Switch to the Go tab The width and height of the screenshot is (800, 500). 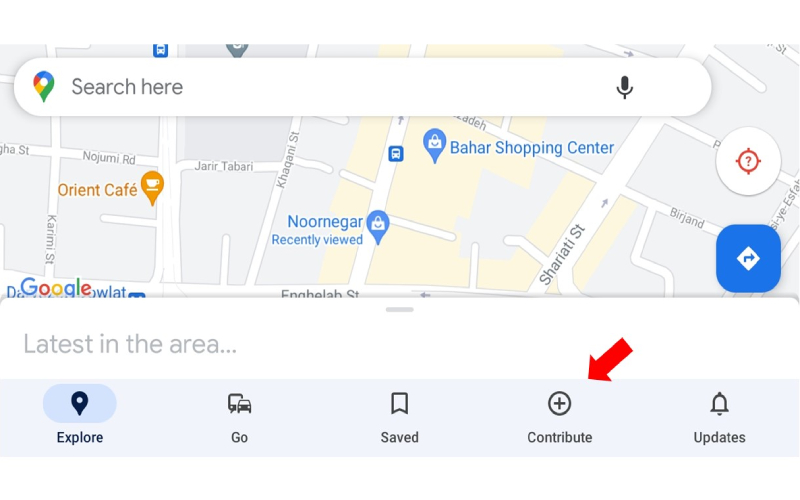point(239,417)
